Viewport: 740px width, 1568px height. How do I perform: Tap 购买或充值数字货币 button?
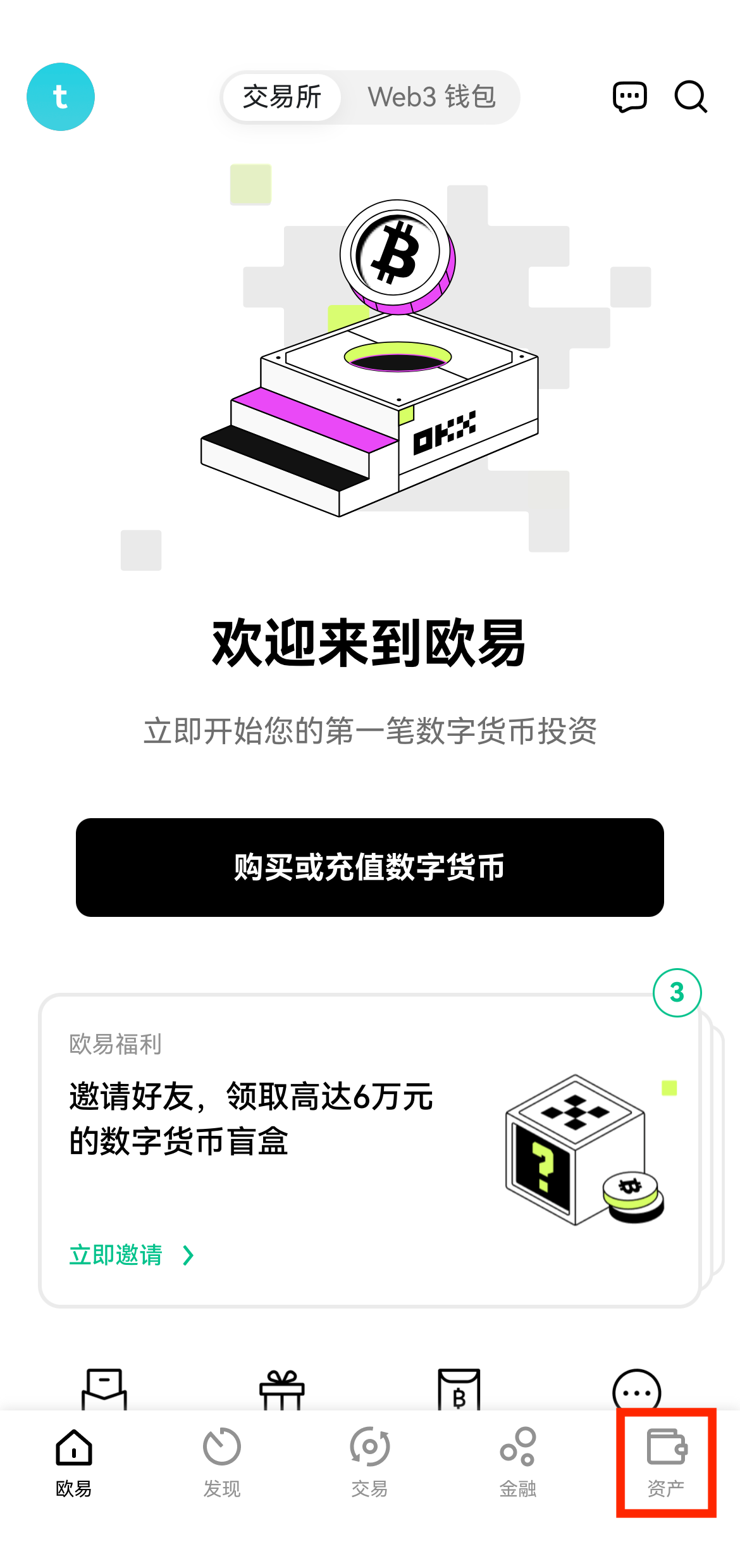pyautogui.click(x=370, y=867)
